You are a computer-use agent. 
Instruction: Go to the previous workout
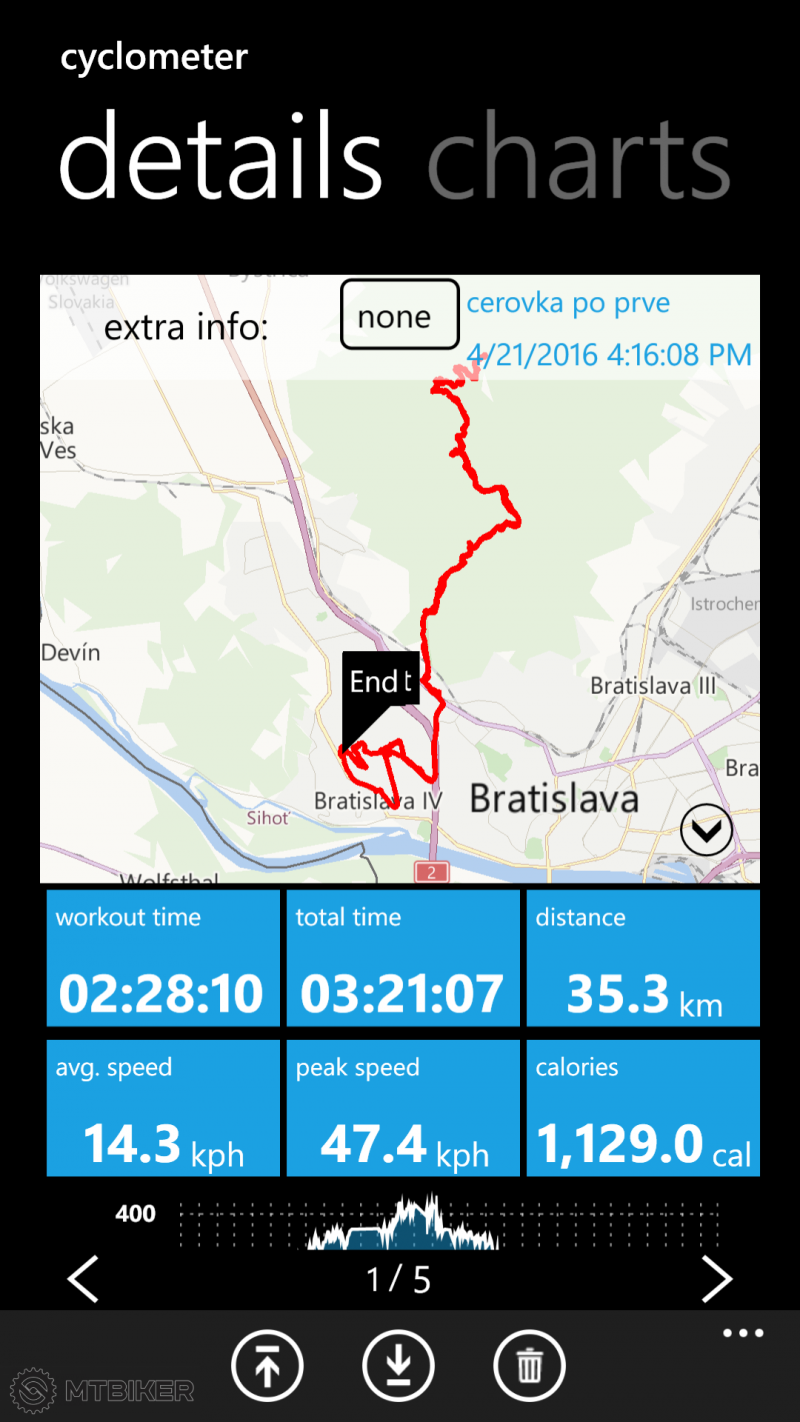click(x=83, y=1279)
